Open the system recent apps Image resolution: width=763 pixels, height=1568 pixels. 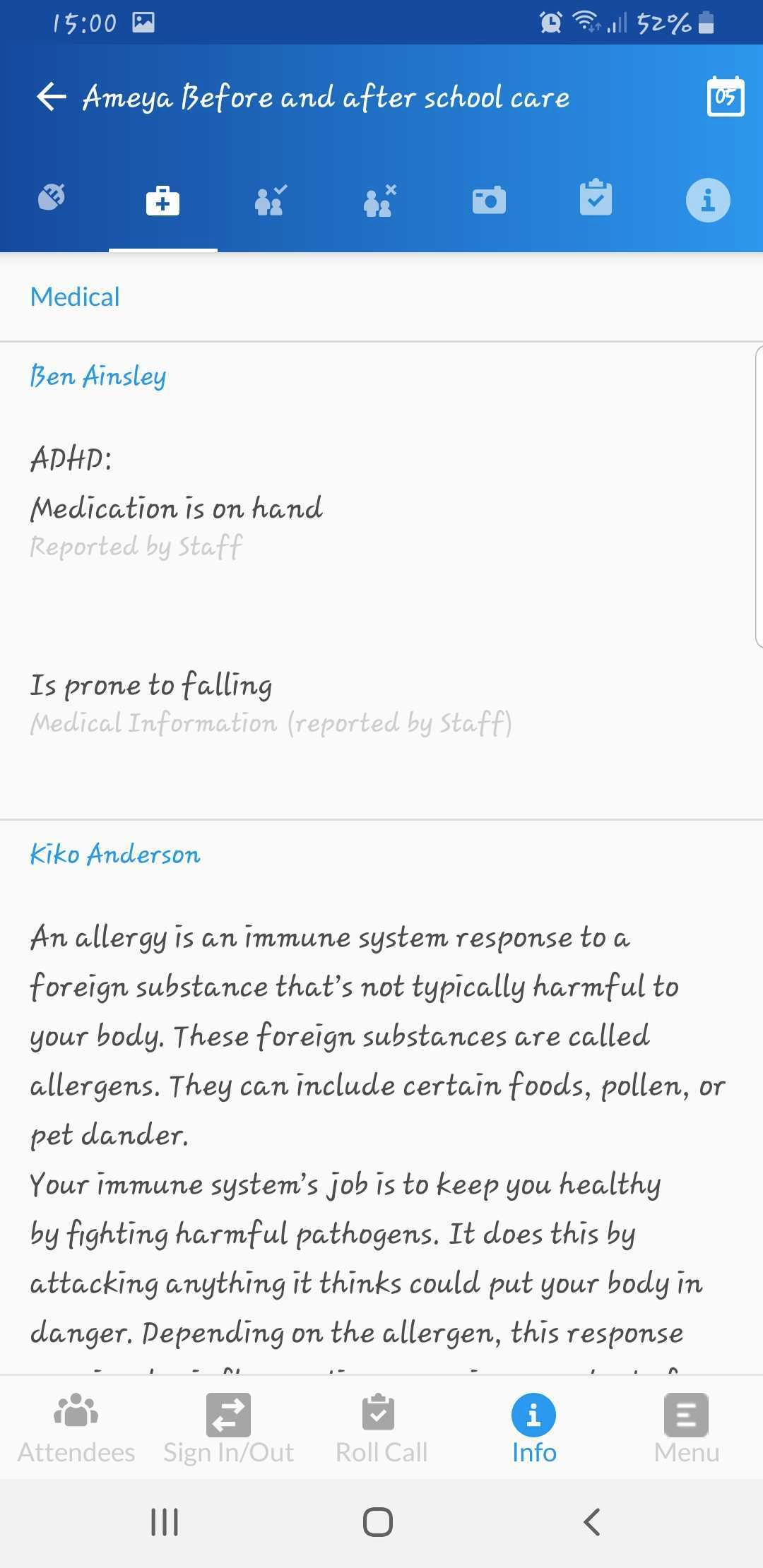pyautogui.click(x=165, y=1521)
